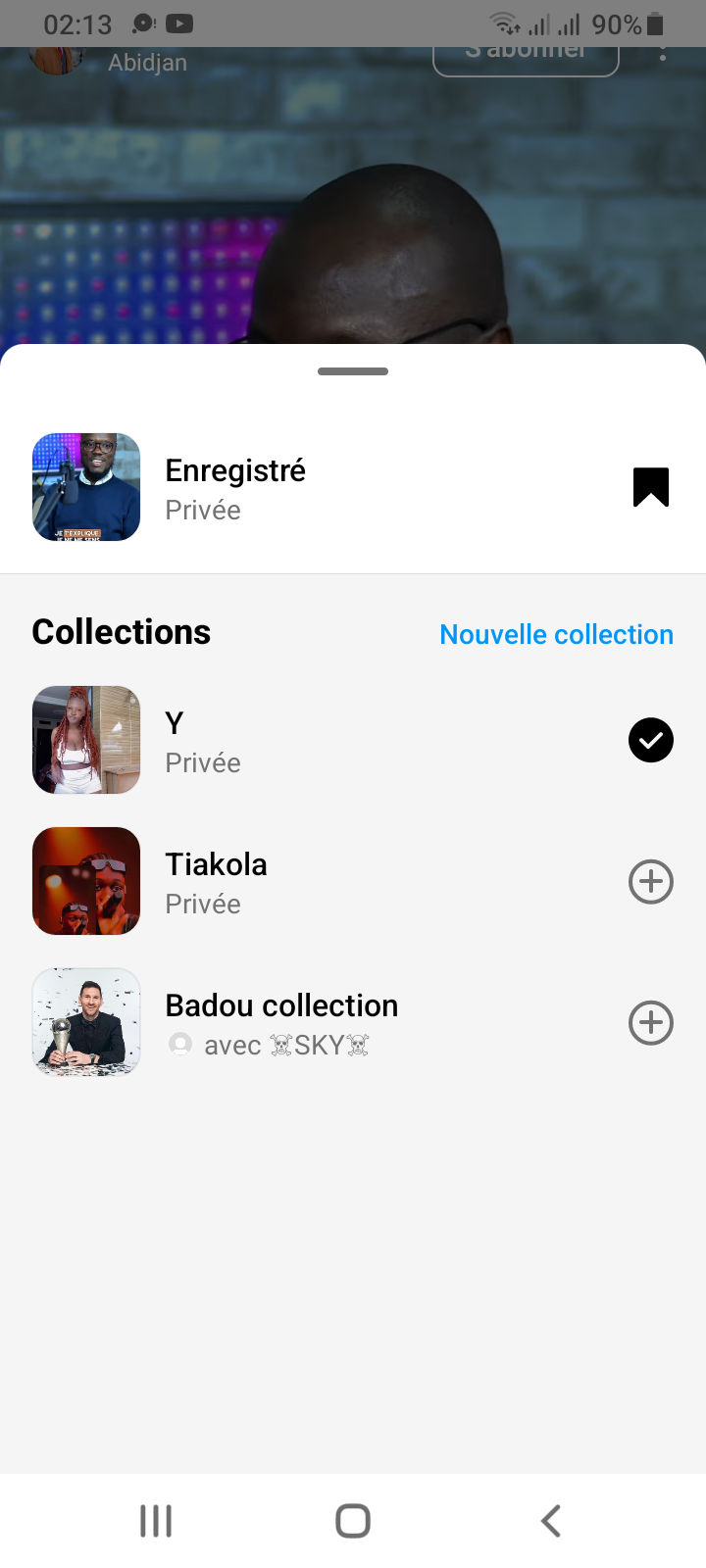The width and height of the screenshot is (706, 1568).
Task: Go back with the system back button
Action: tap(551, 1521)
